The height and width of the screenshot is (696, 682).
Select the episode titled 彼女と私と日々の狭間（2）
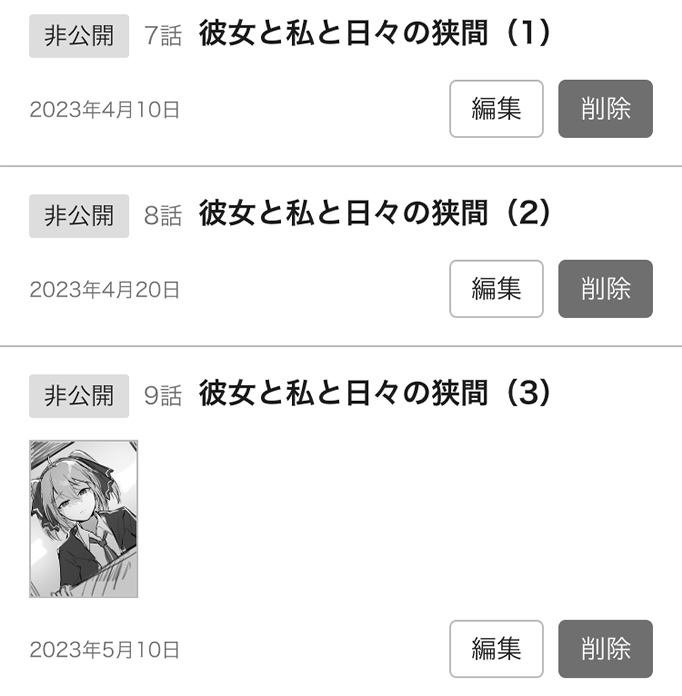coord(375,214)
